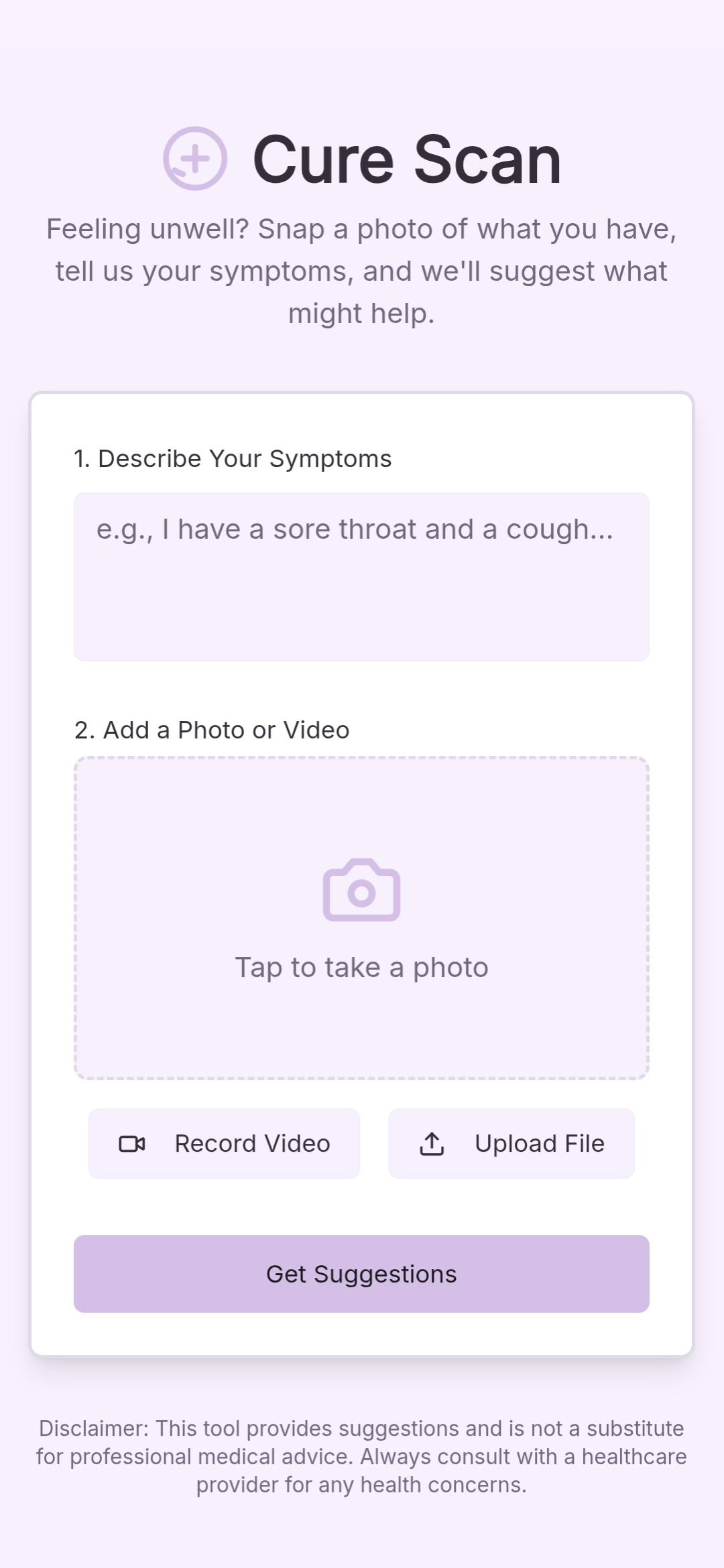
Task: Choose Upload File to attach media
Action: (511, 1143)
